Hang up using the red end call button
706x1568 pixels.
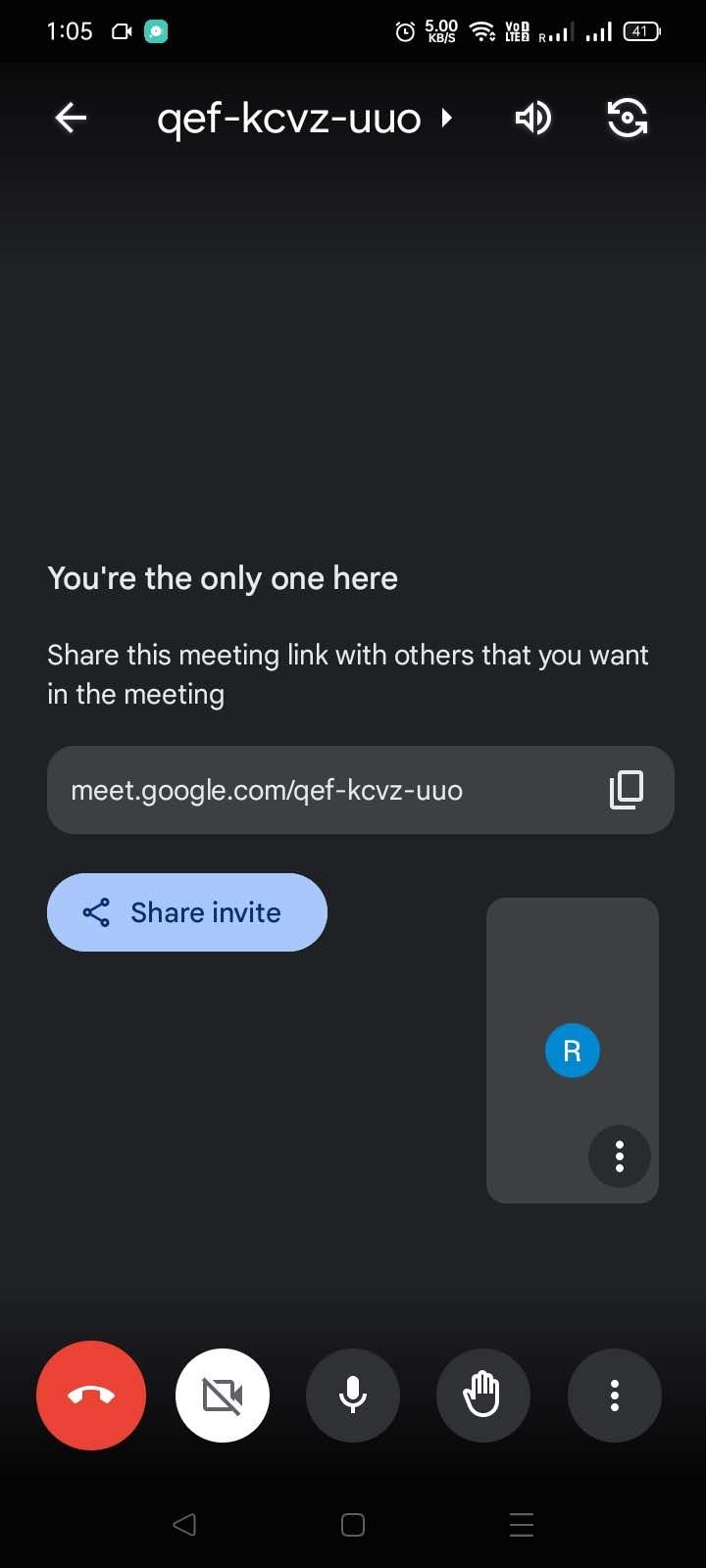point(90,1396)
